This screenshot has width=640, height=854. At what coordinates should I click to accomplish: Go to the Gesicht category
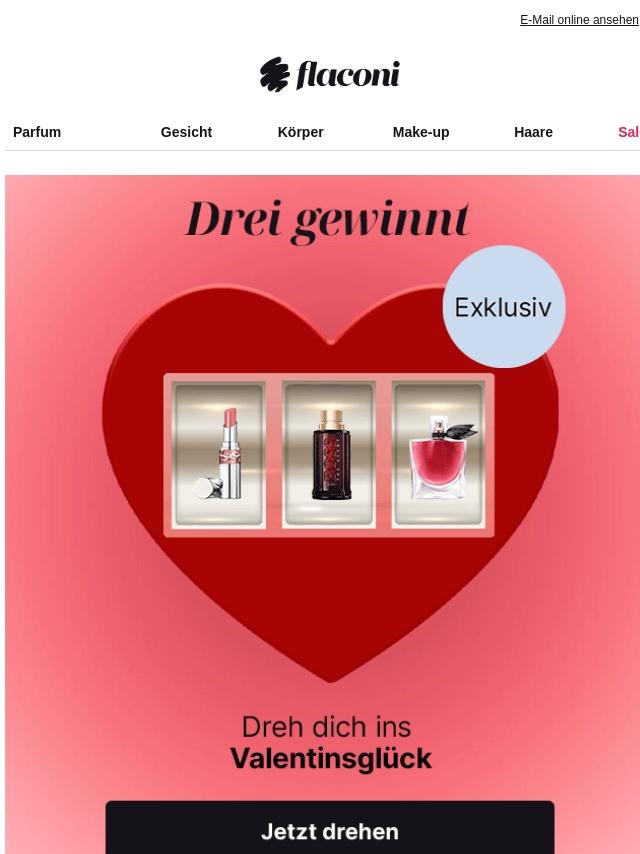click(x=186, y=132)
